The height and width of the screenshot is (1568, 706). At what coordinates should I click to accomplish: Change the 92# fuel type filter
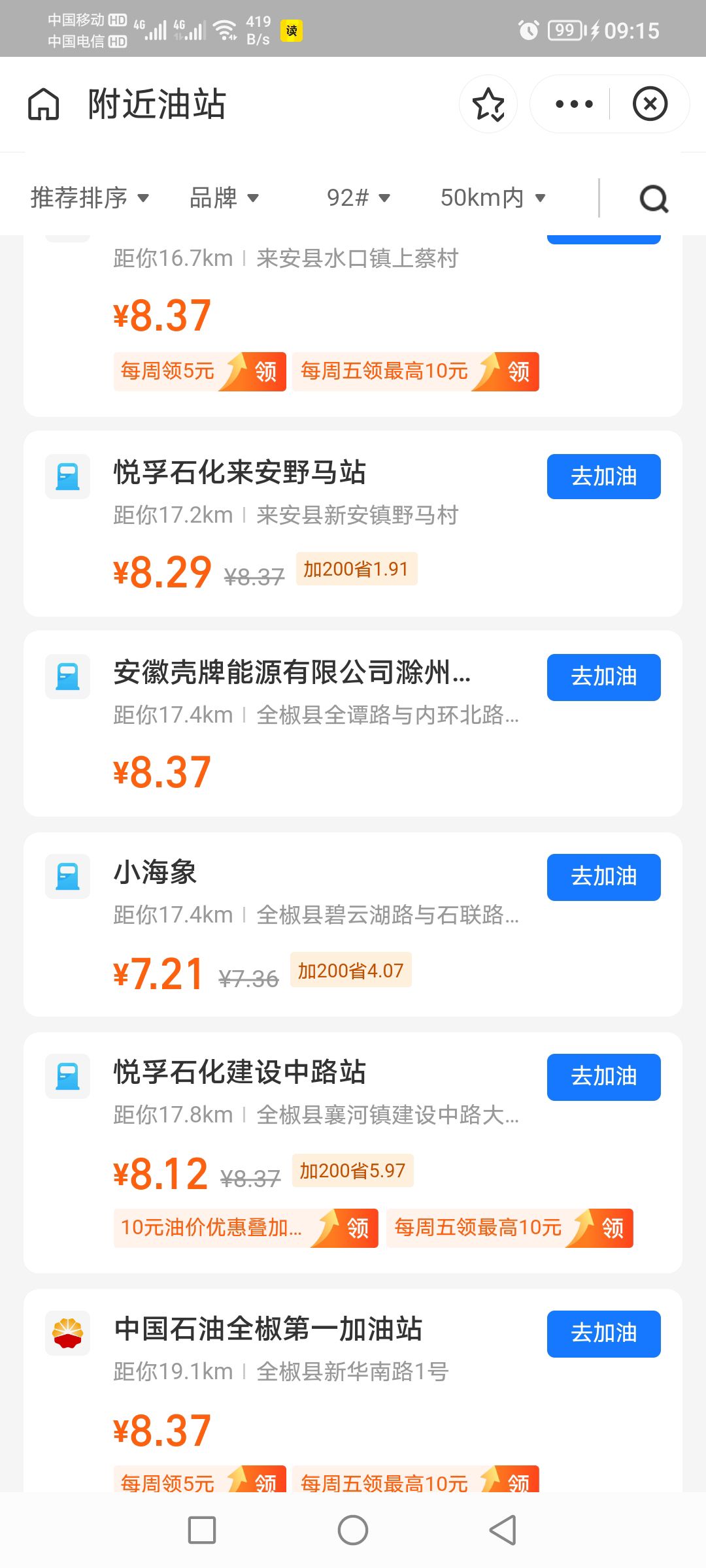pyautogui.click(x=358, y=197)
